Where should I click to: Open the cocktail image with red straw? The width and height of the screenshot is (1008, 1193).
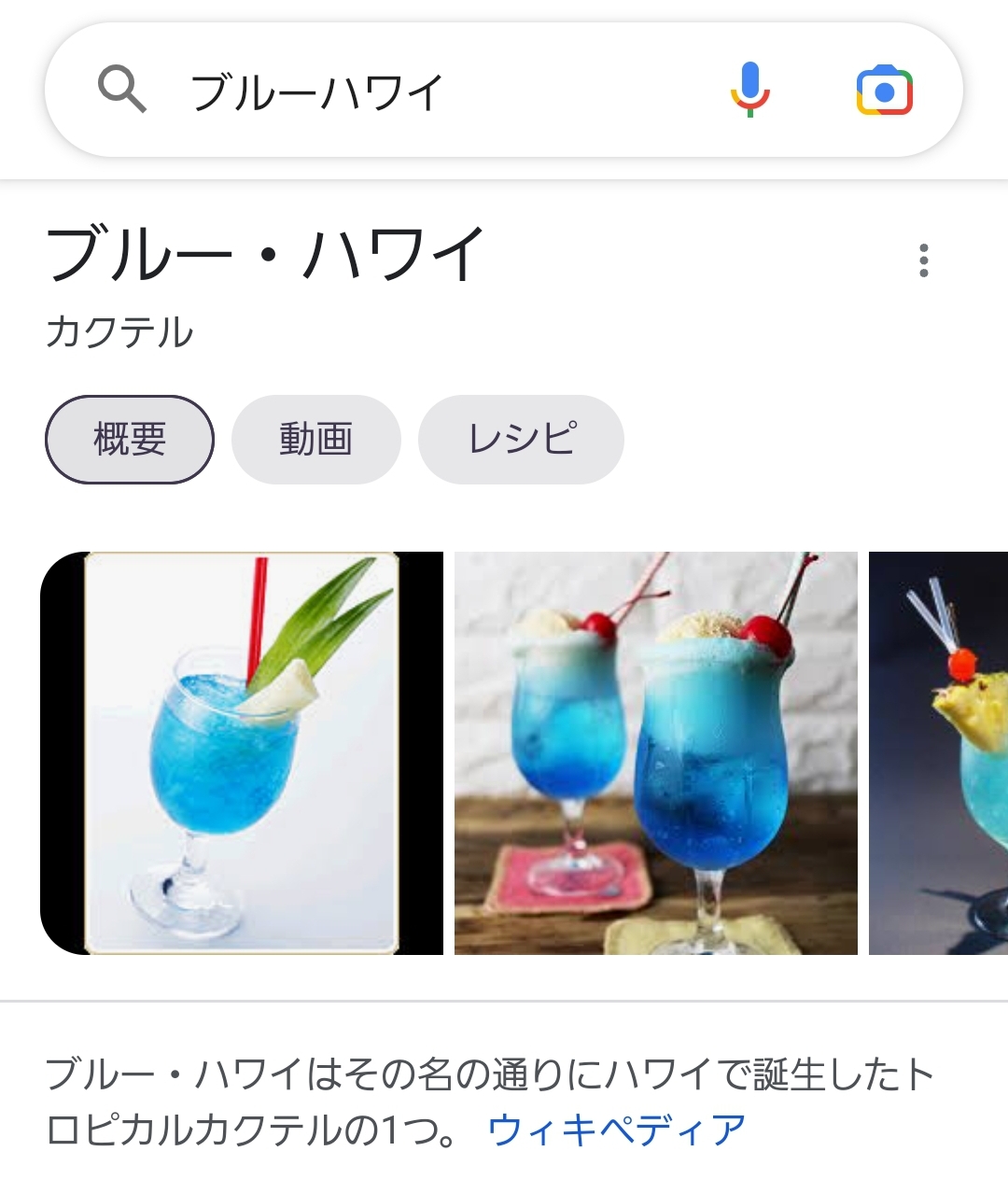pyautogui.click(x=242, y=752)
